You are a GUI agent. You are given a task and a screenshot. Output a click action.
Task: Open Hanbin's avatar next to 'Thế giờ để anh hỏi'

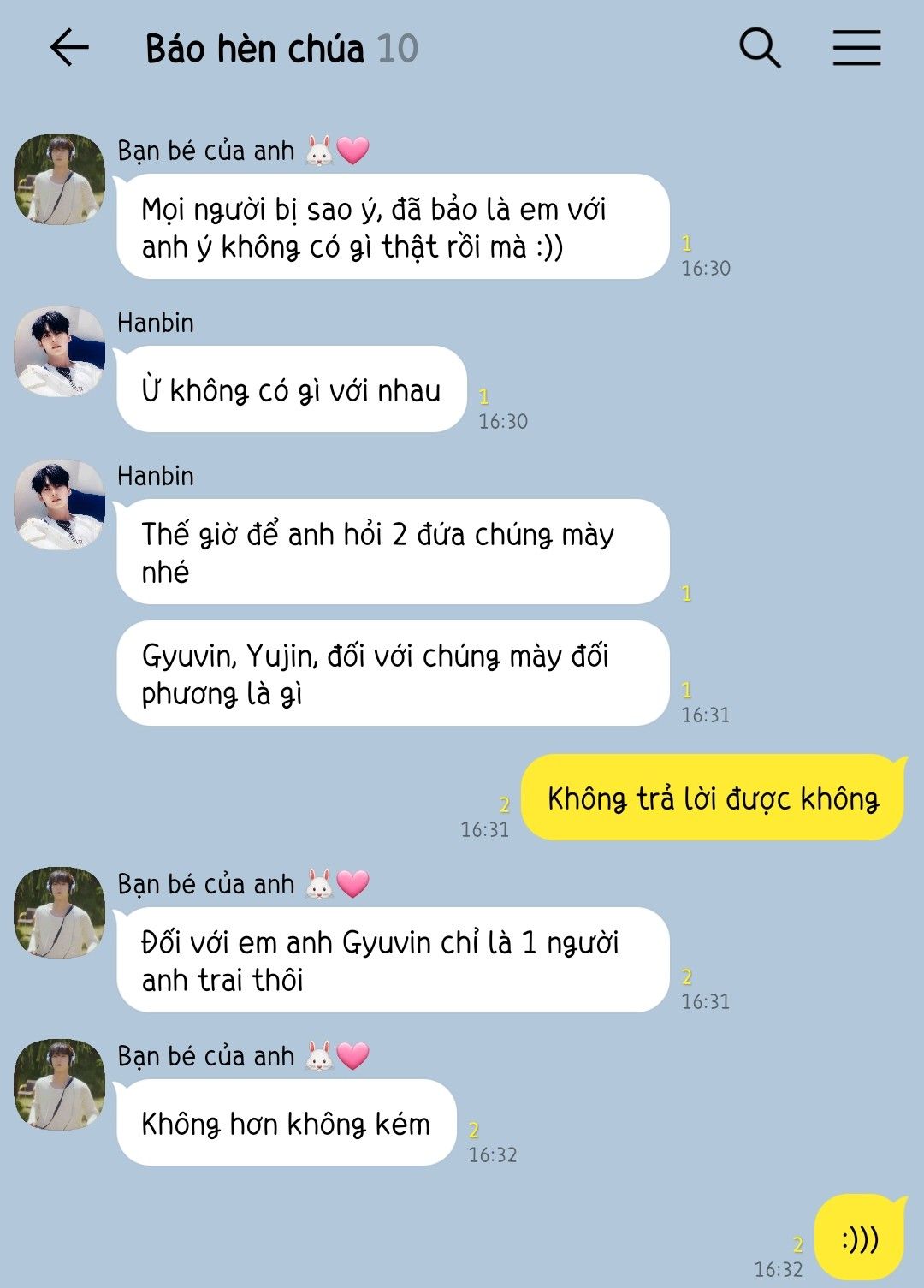point(59,504)
